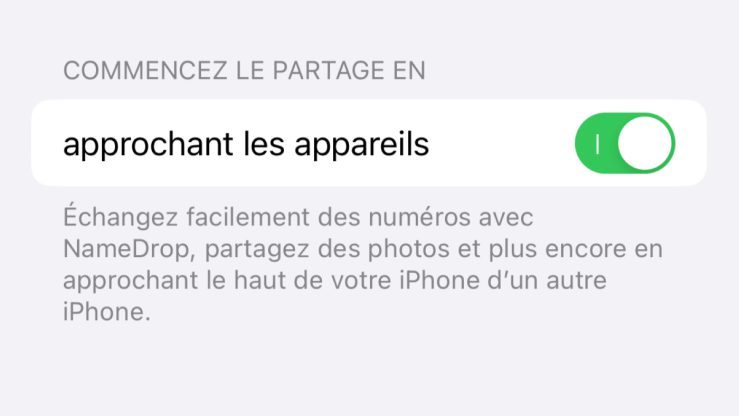The image size is (739, 416).
Task: Disable the "approchant les appareils" switch
Action: [625, 144]
